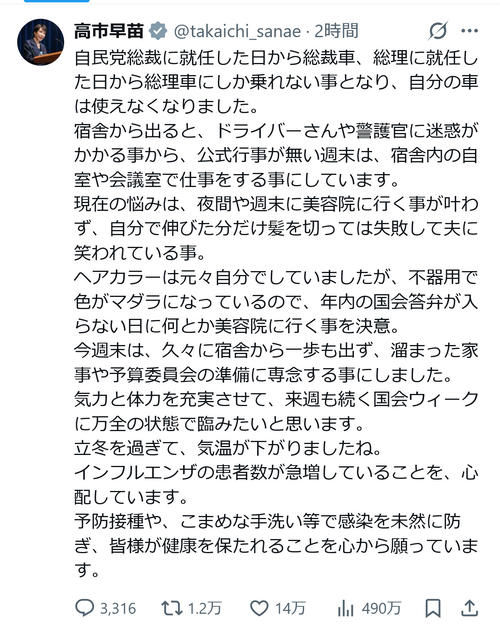This screenshot has height=631, width=500.
Task: Repost the post with 1.2万 reposts
Action: pyautogui.click(x=191, y=608)
